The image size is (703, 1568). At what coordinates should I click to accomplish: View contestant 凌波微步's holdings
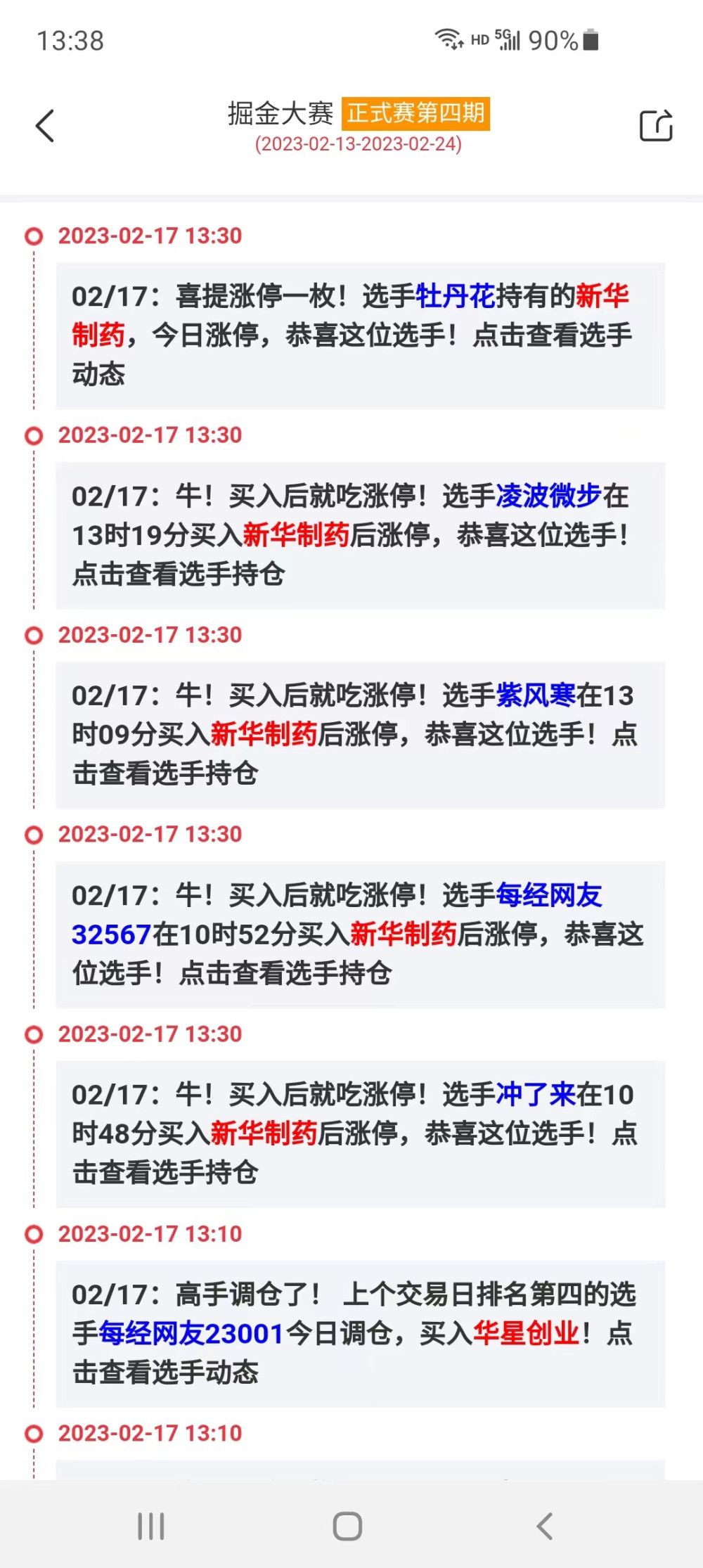click(x=548, y=496)
